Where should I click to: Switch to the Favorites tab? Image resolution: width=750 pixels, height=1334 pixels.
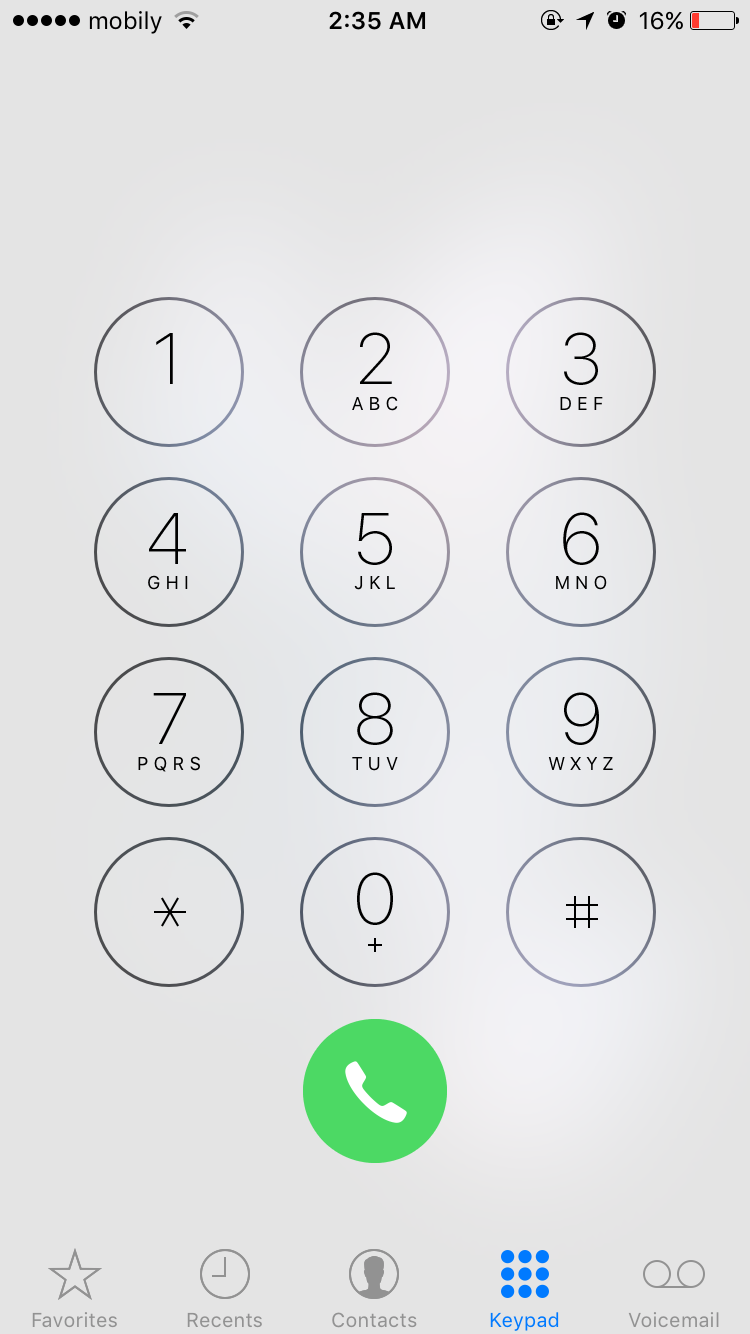click(75, 1288)
